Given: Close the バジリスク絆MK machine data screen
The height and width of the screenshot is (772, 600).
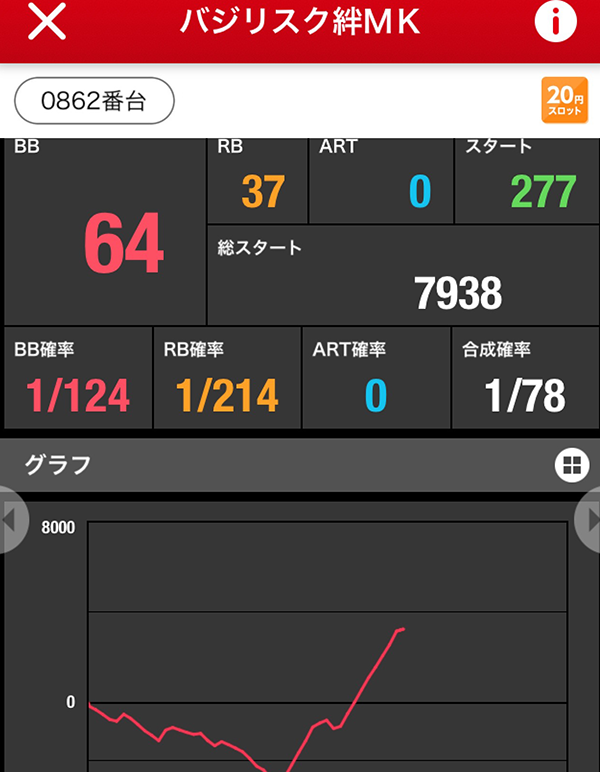Looking at the screenshot, I should [46, 24].
